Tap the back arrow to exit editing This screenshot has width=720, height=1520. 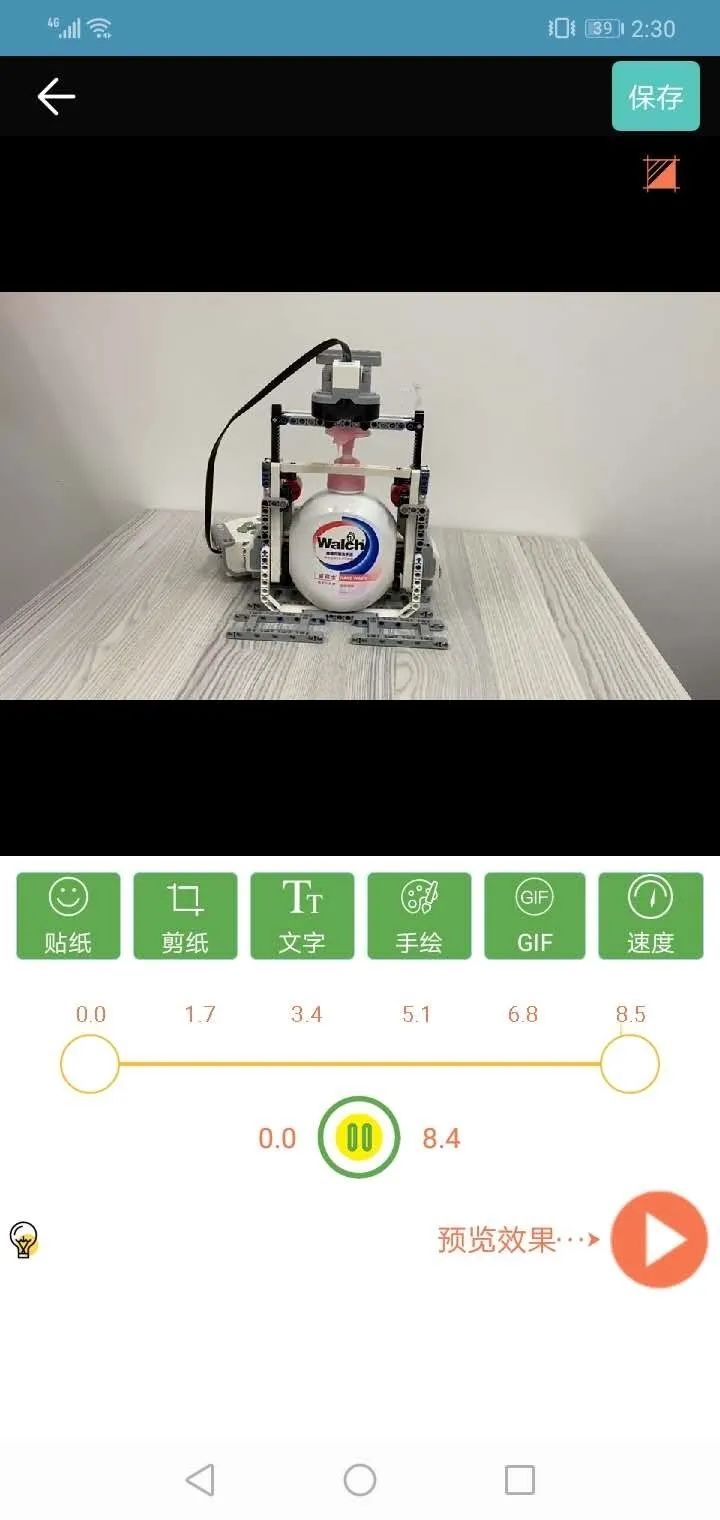point(56,96)
